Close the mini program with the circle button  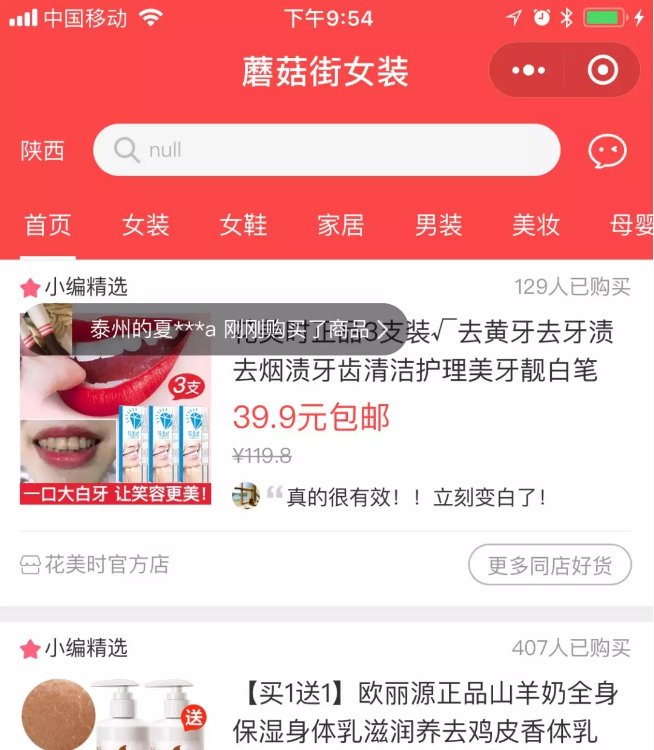coord(602,71)
